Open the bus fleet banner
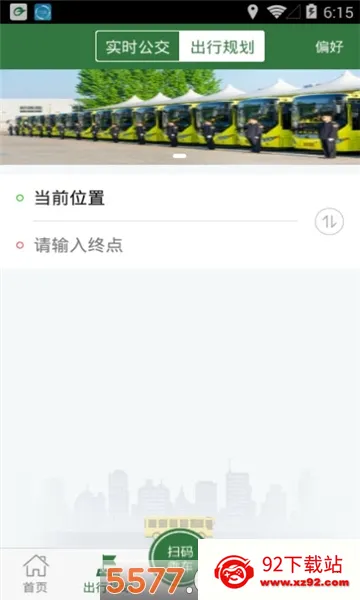The height and width of the screenshot is (600, 360). (x=180, y=117)
